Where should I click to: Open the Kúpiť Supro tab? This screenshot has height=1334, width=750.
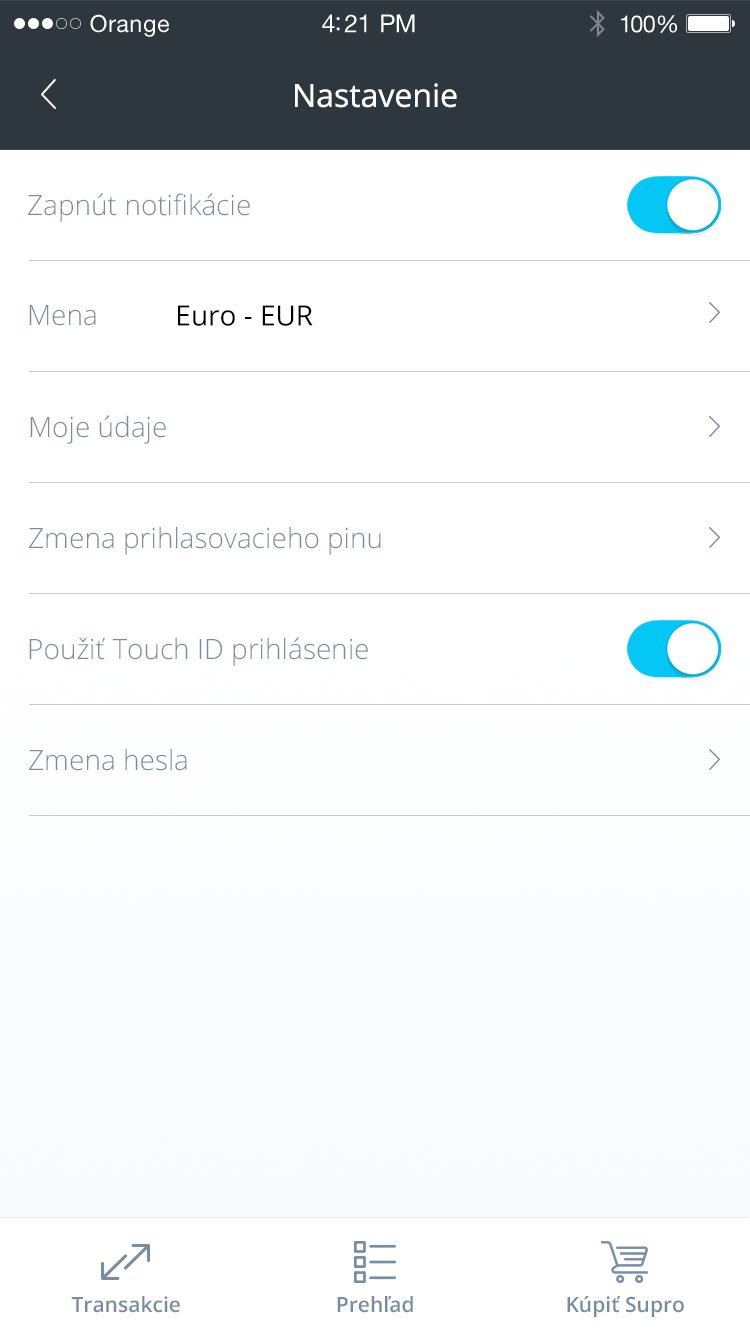click(625, 1277)
